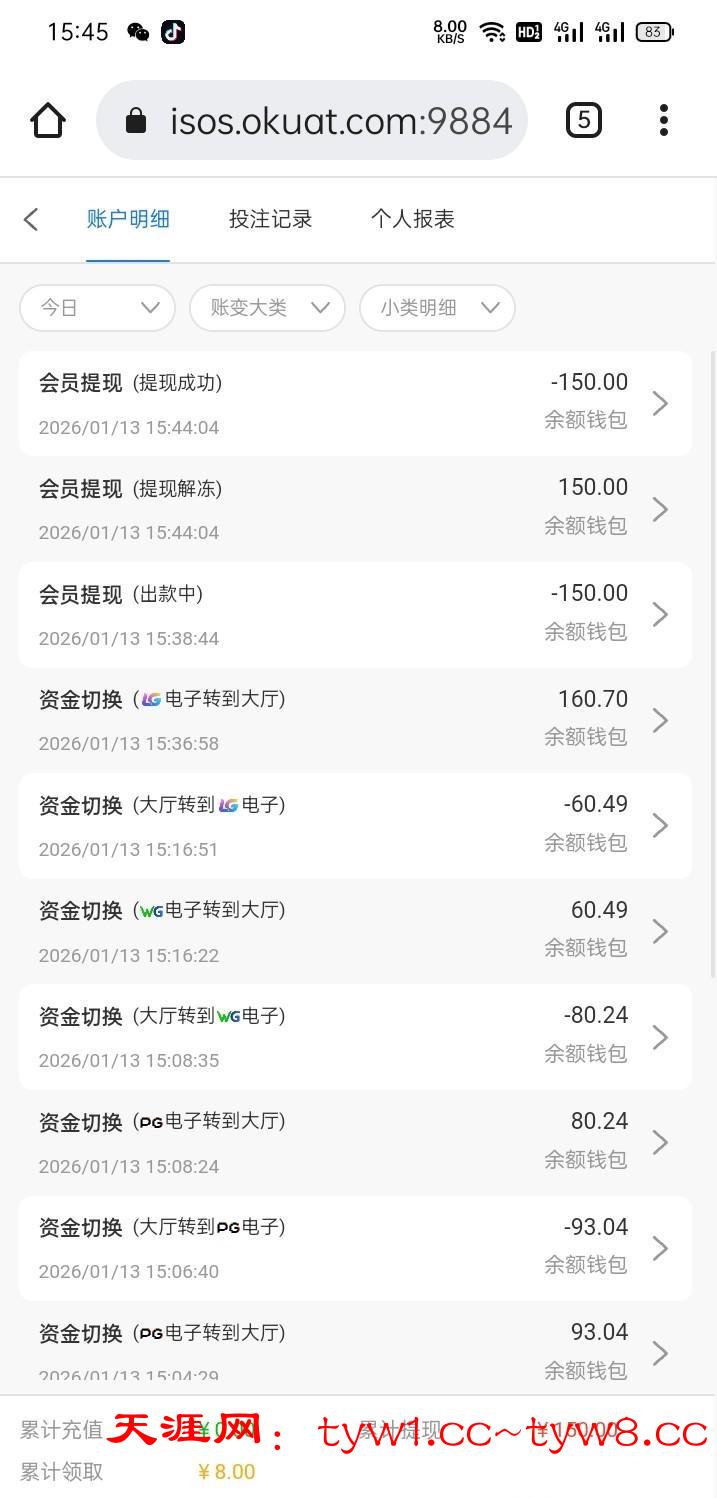
Task: Select the 账户明细 tab
Action: pyautogui.click(x=128, y=220)
